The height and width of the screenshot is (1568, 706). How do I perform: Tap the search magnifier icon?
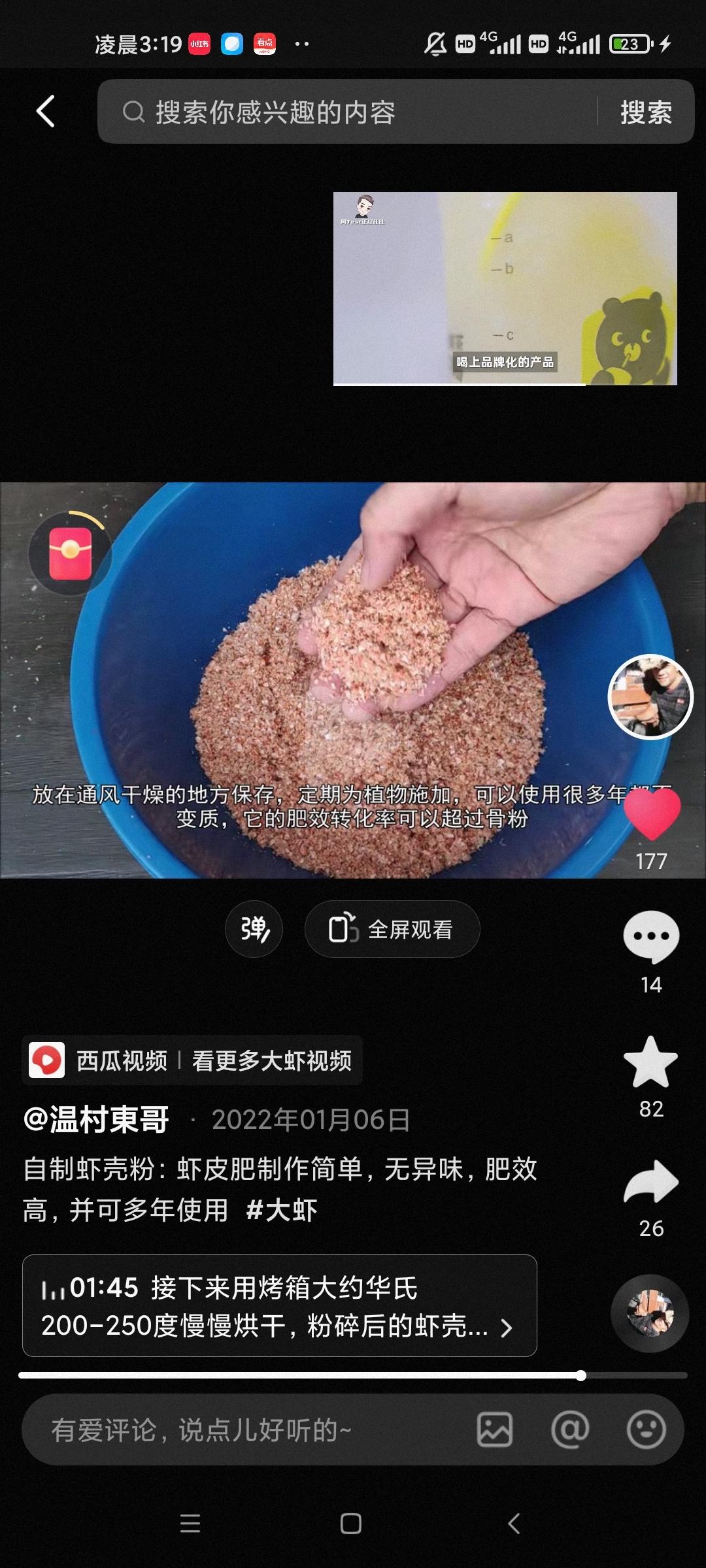click(x=134, y=112)
